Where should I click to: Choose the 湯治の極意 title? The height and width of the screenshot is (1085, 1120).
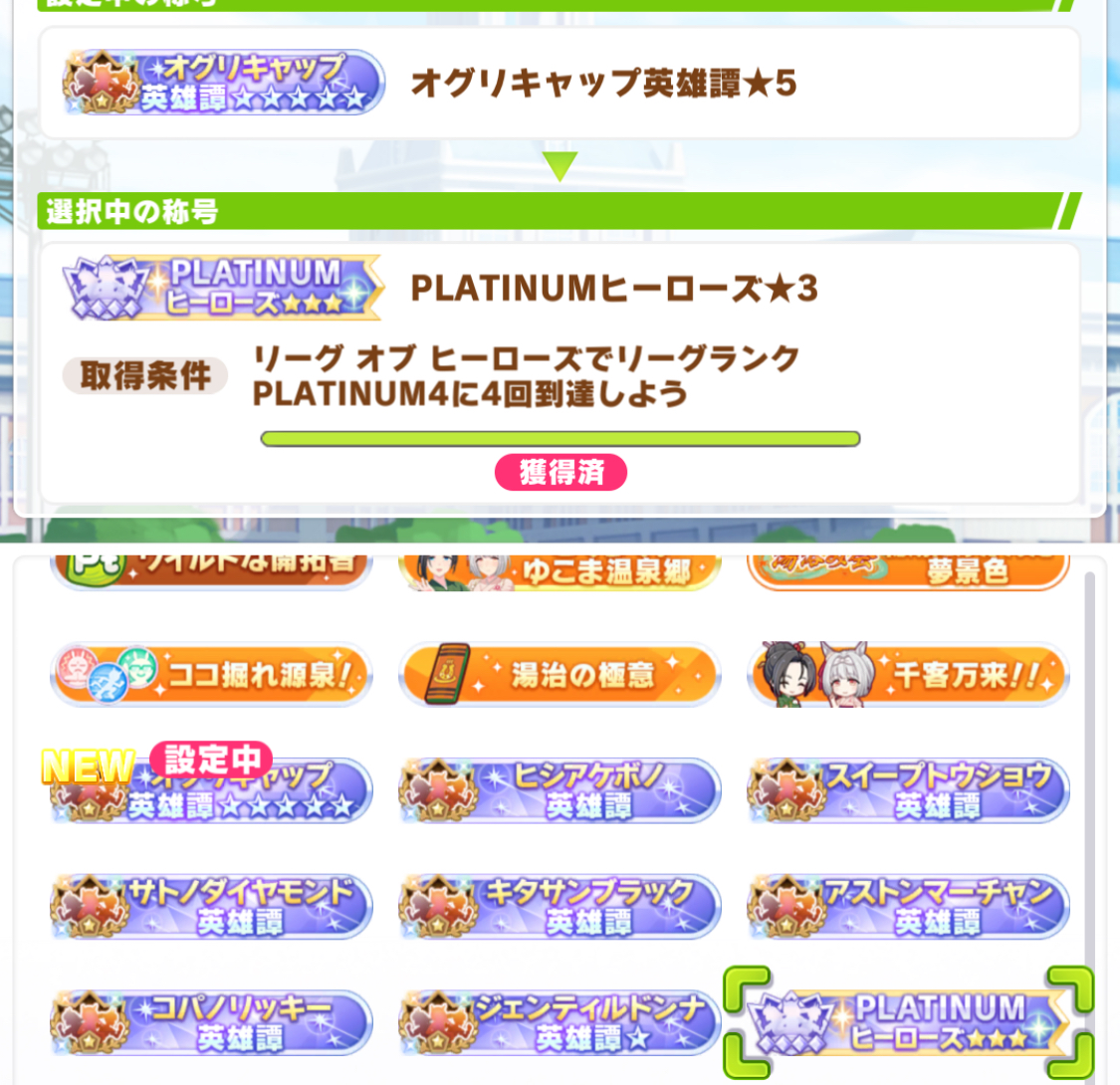[560, 676]
